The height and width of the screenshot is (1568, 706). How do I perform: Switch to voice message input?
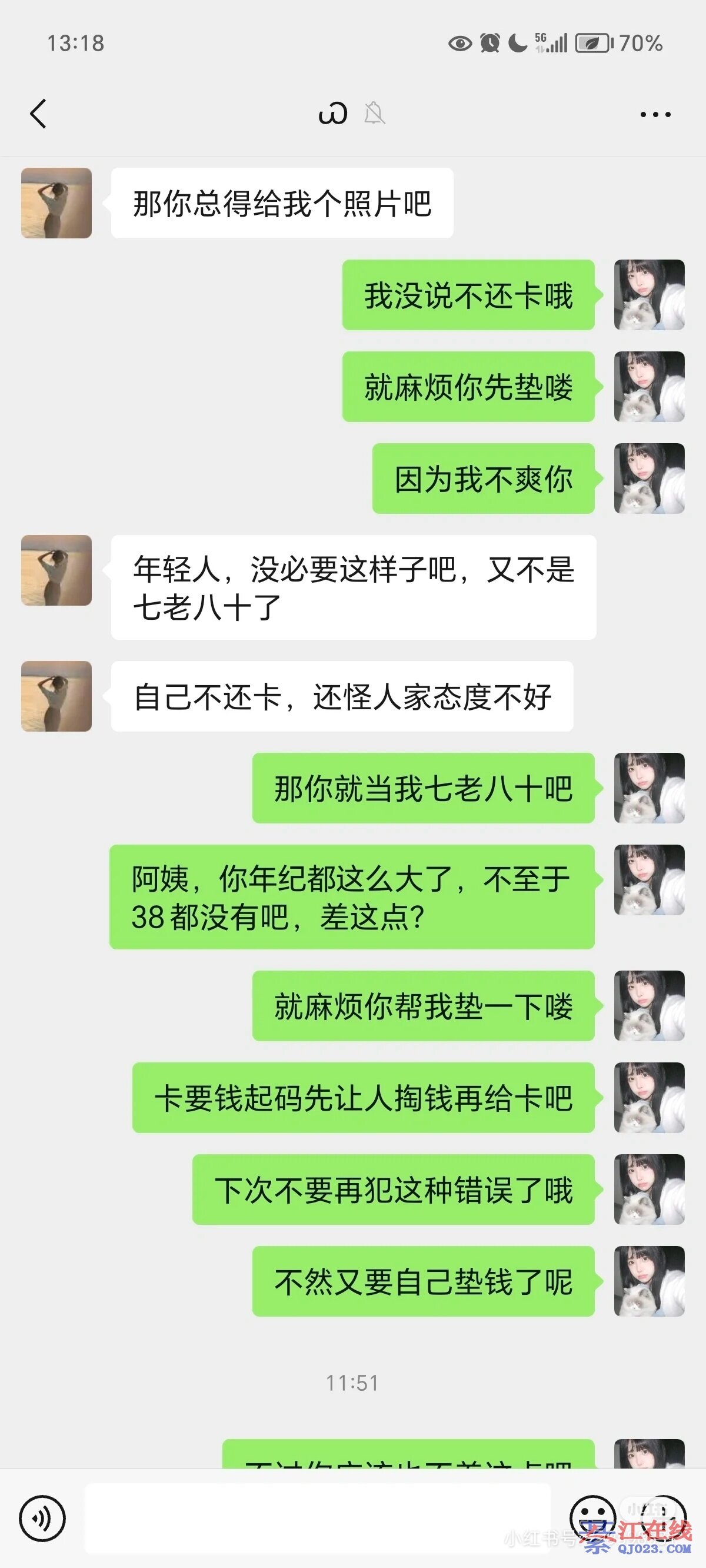[x=41, y=1519]
